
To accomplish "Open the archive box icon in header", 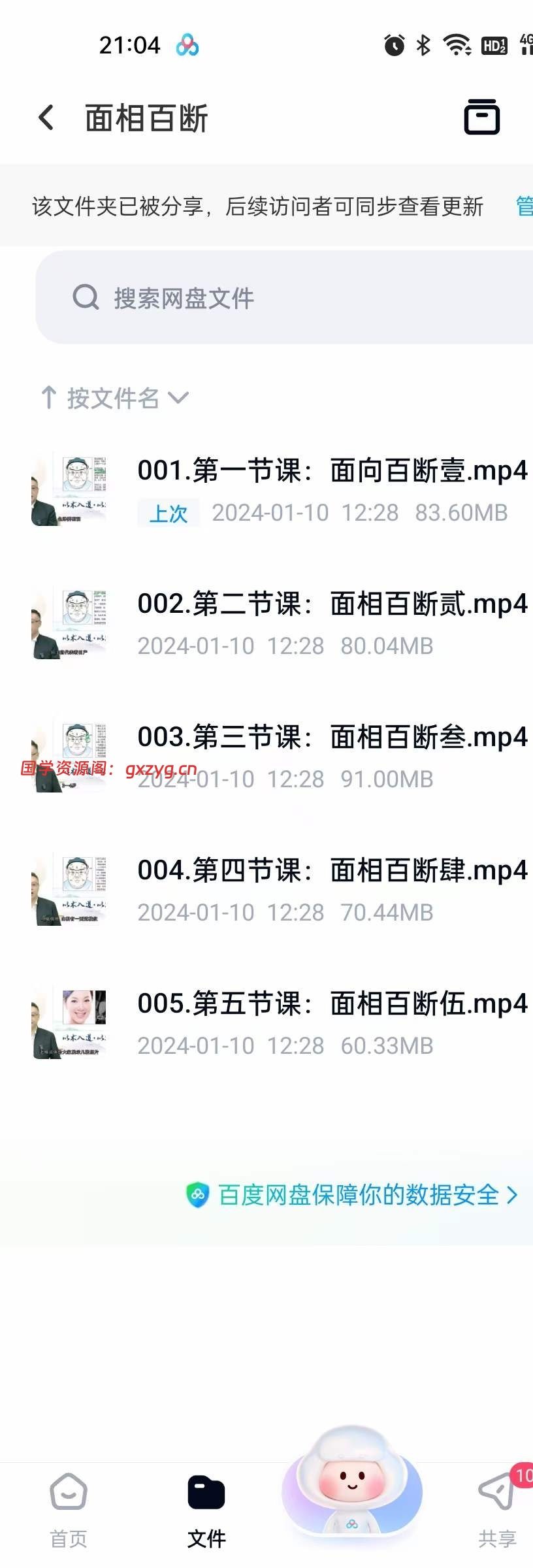I will point(481,118).
